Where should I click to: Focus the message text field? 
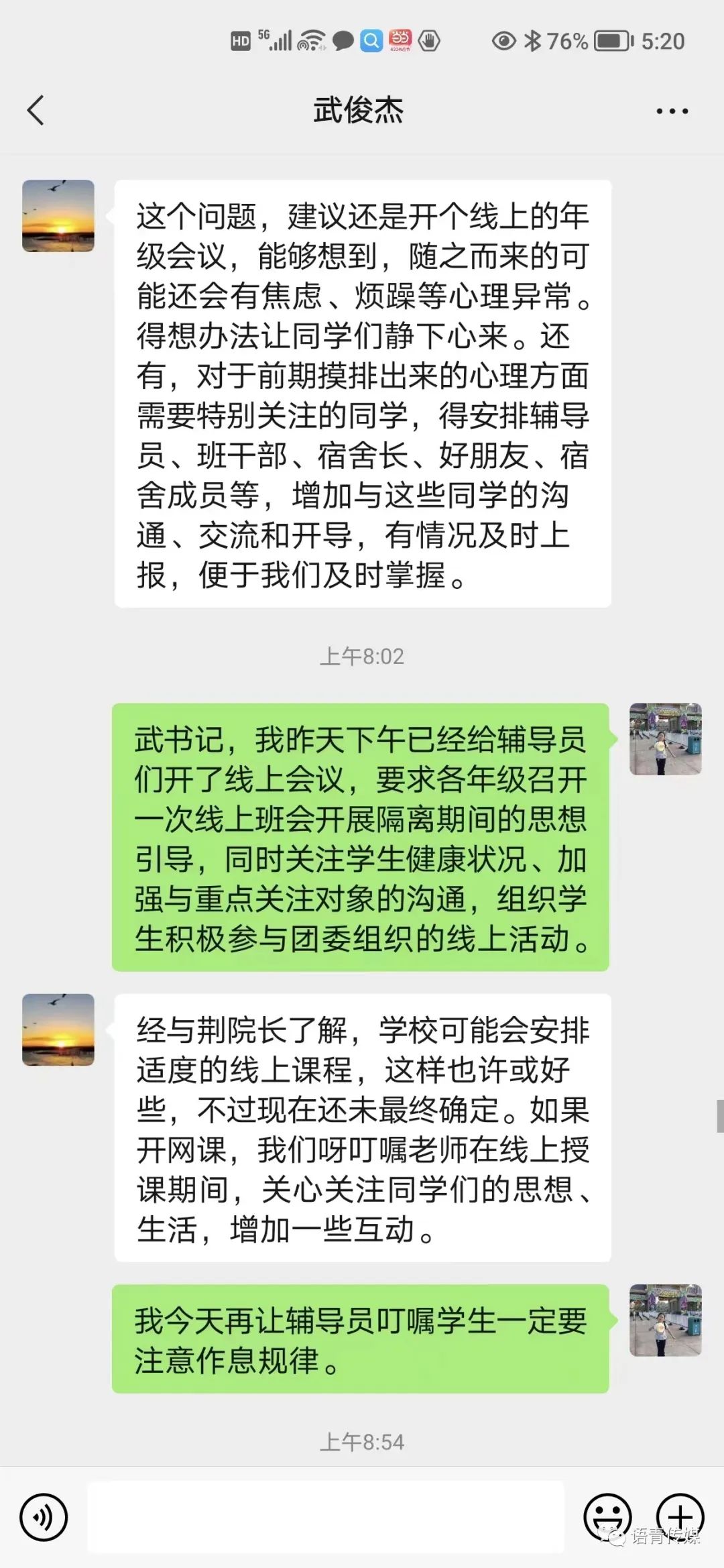point(326,1517)
